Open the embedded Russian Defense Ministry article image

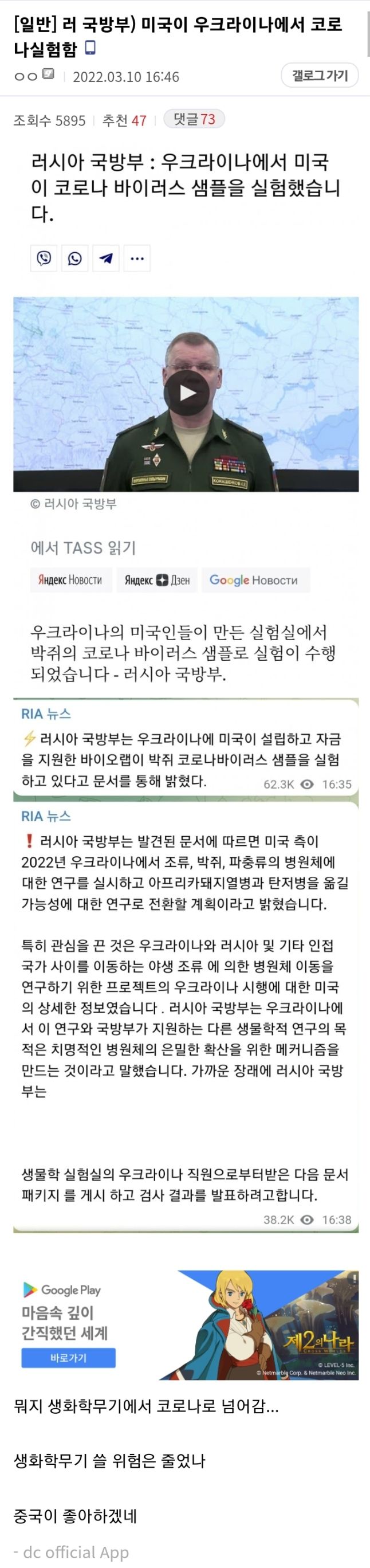tap(186, 393)
